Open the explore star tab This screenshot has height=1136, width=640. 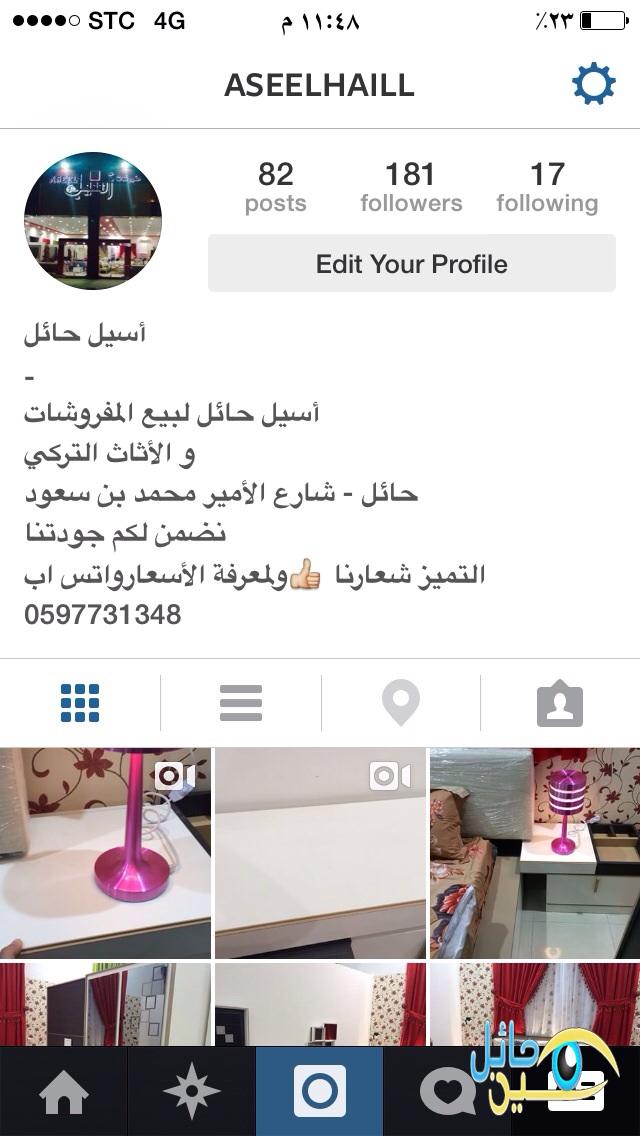[x=191, y=1091]
